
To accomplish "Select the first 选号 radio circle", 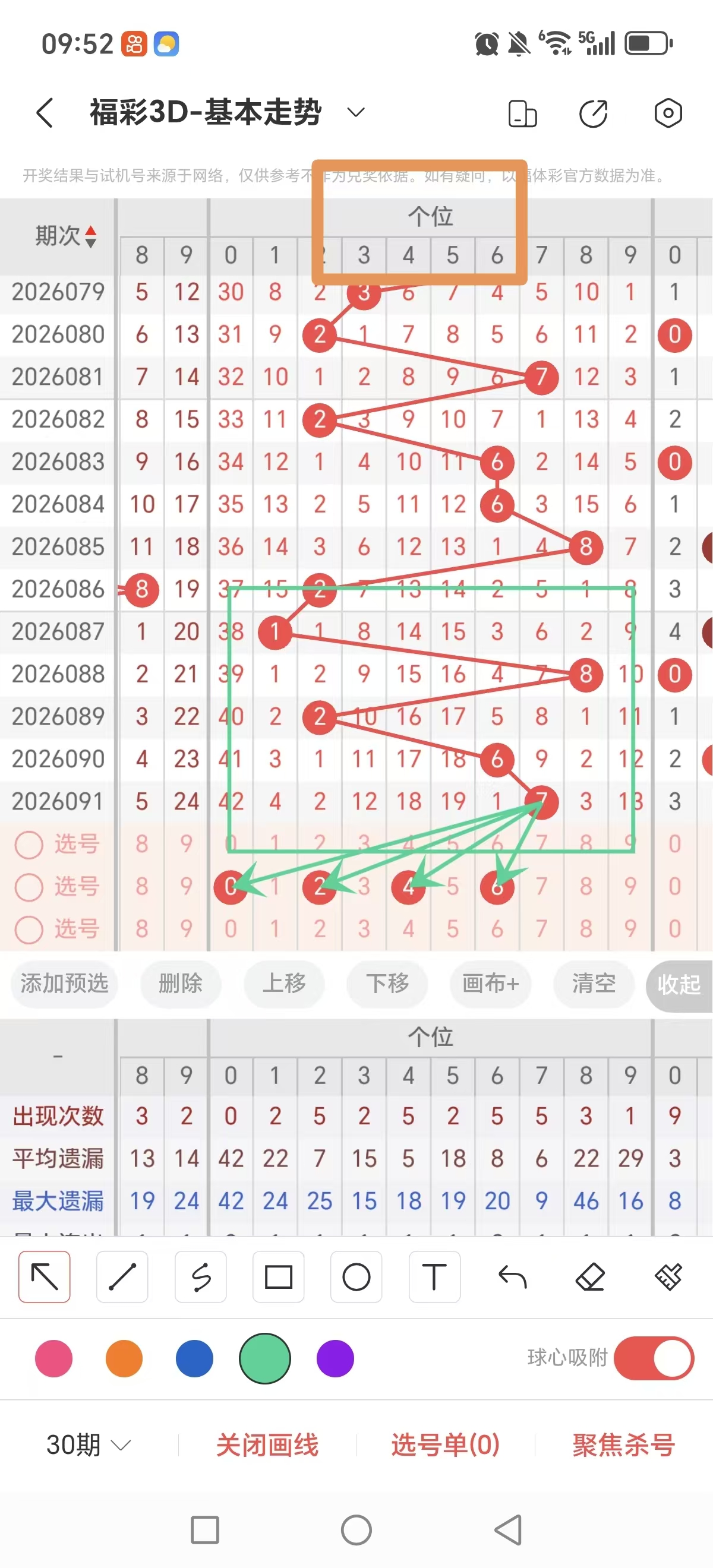I will (29, 845).
